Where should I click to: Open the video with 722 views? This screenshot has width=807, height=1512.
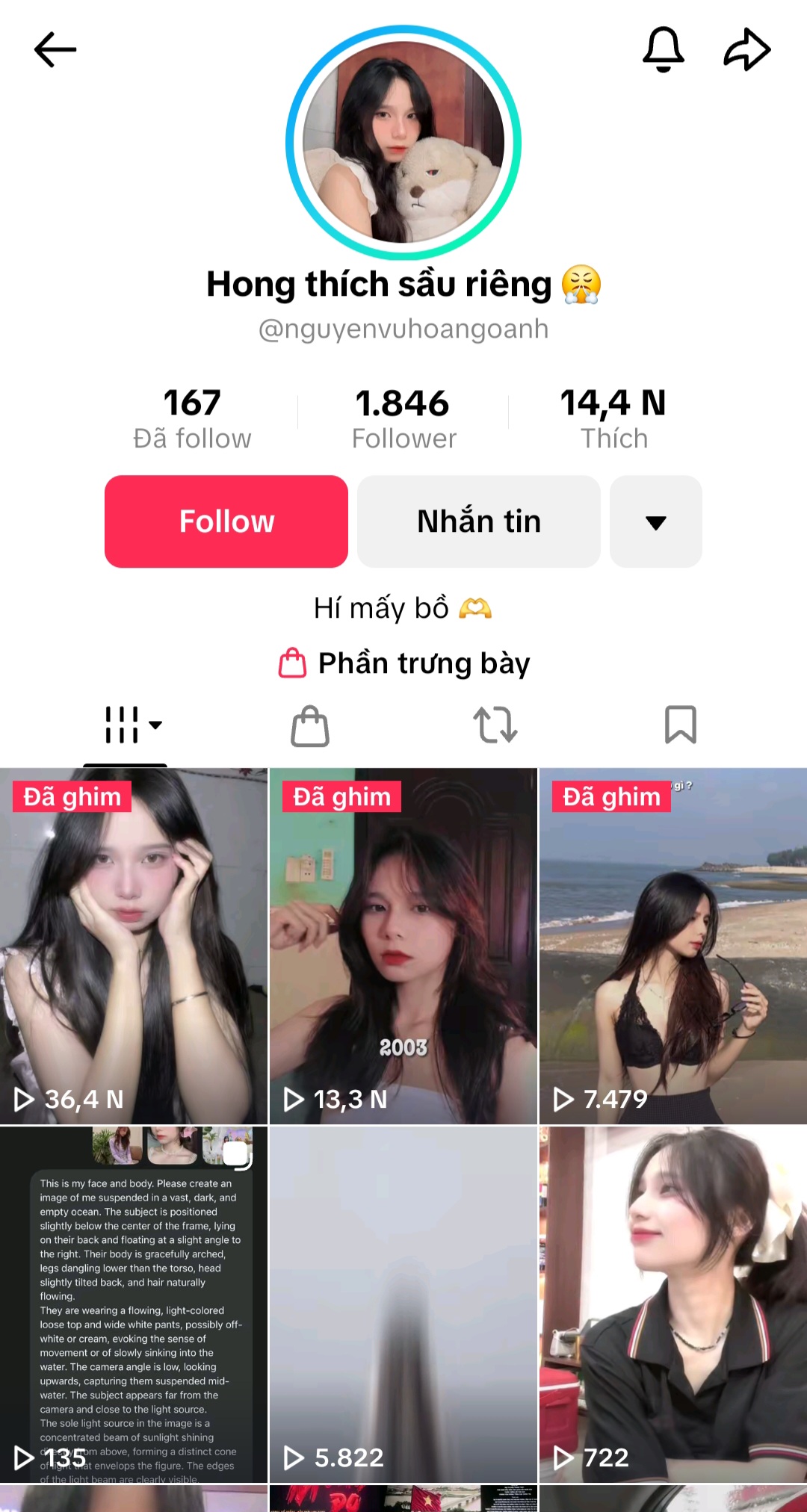pos(673,1304)
